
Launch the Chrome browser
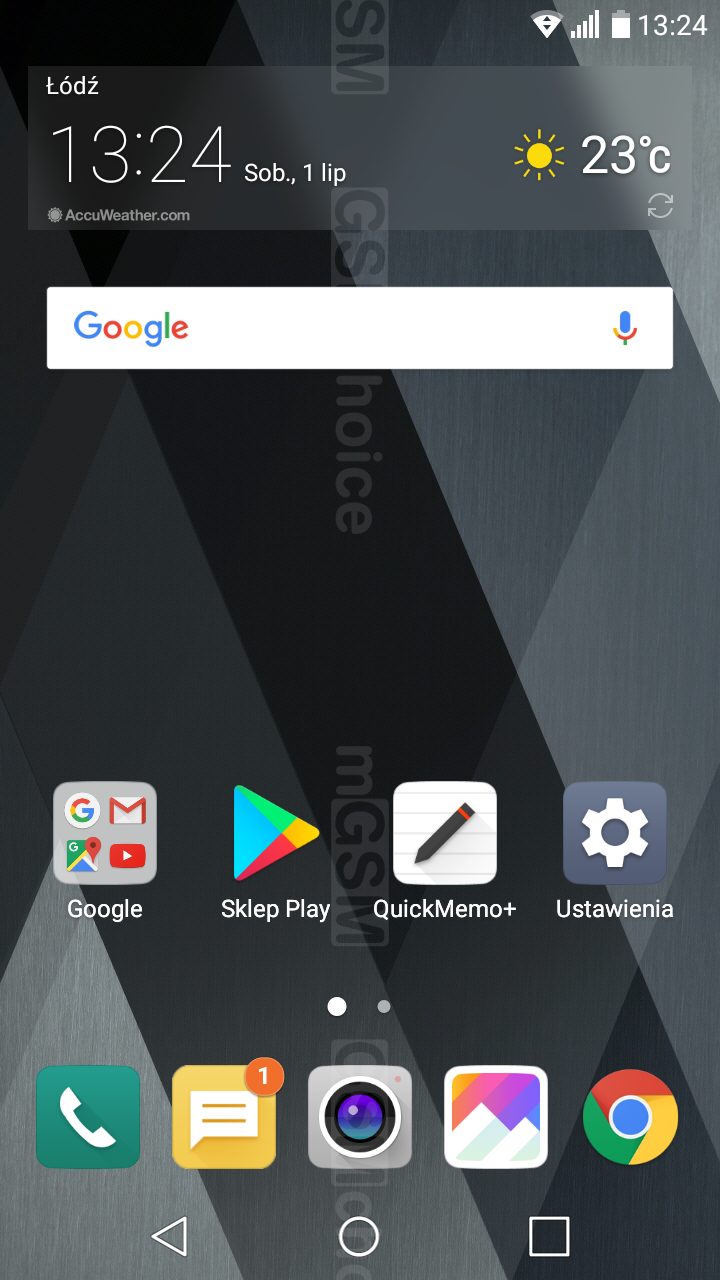pyautogui.click(x=630, y=1117)
